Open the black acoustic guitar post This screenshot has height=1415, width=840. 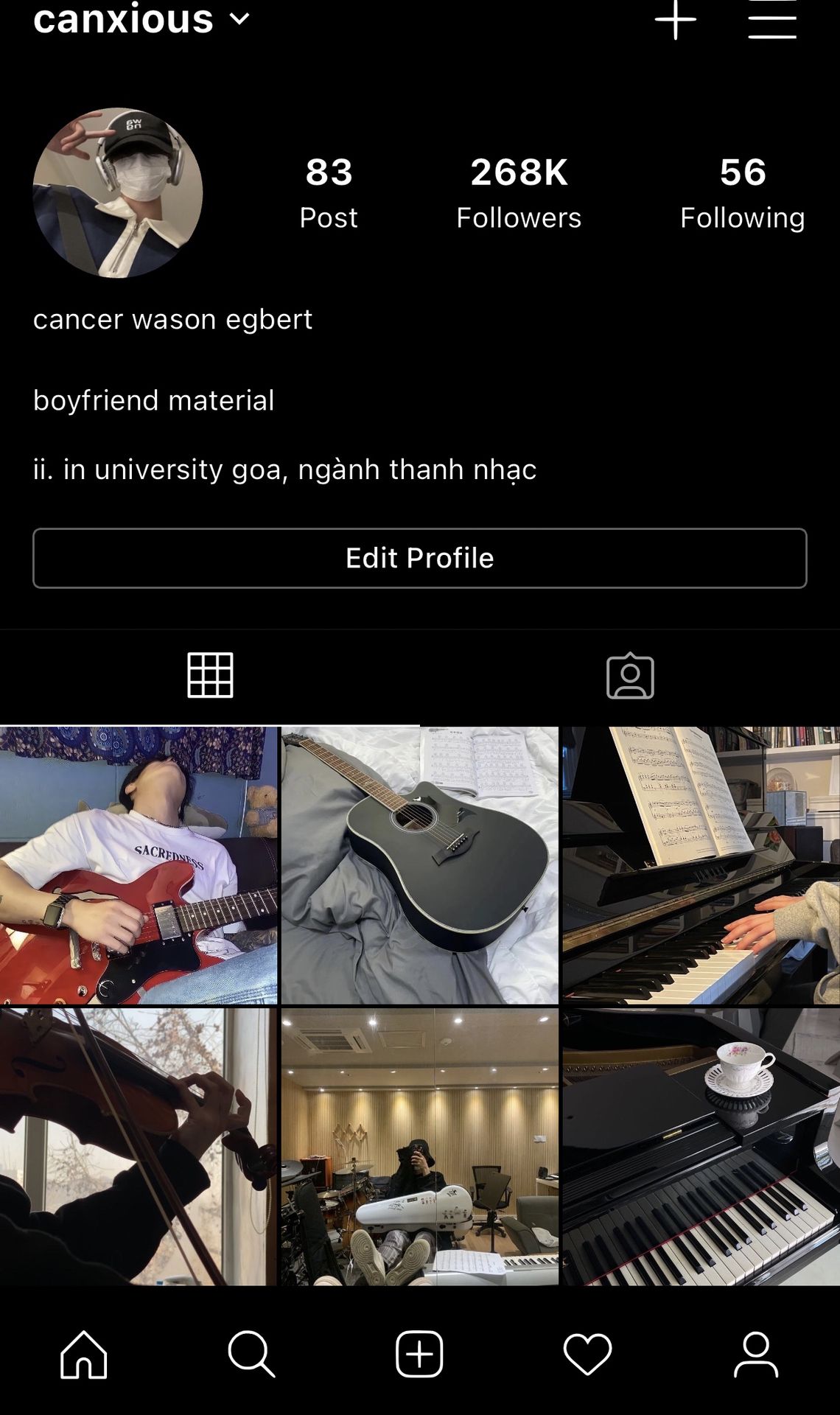[x=420, y=865]
